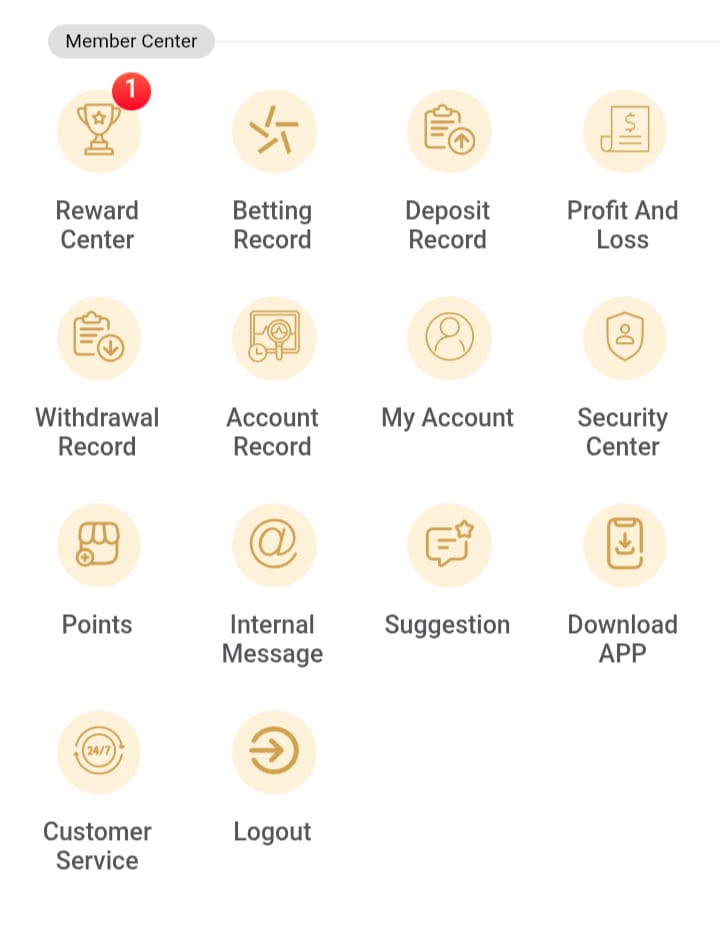Screen dimensions: 720x926
Task: Submit a Suggestion
Action: pos(448,545)
